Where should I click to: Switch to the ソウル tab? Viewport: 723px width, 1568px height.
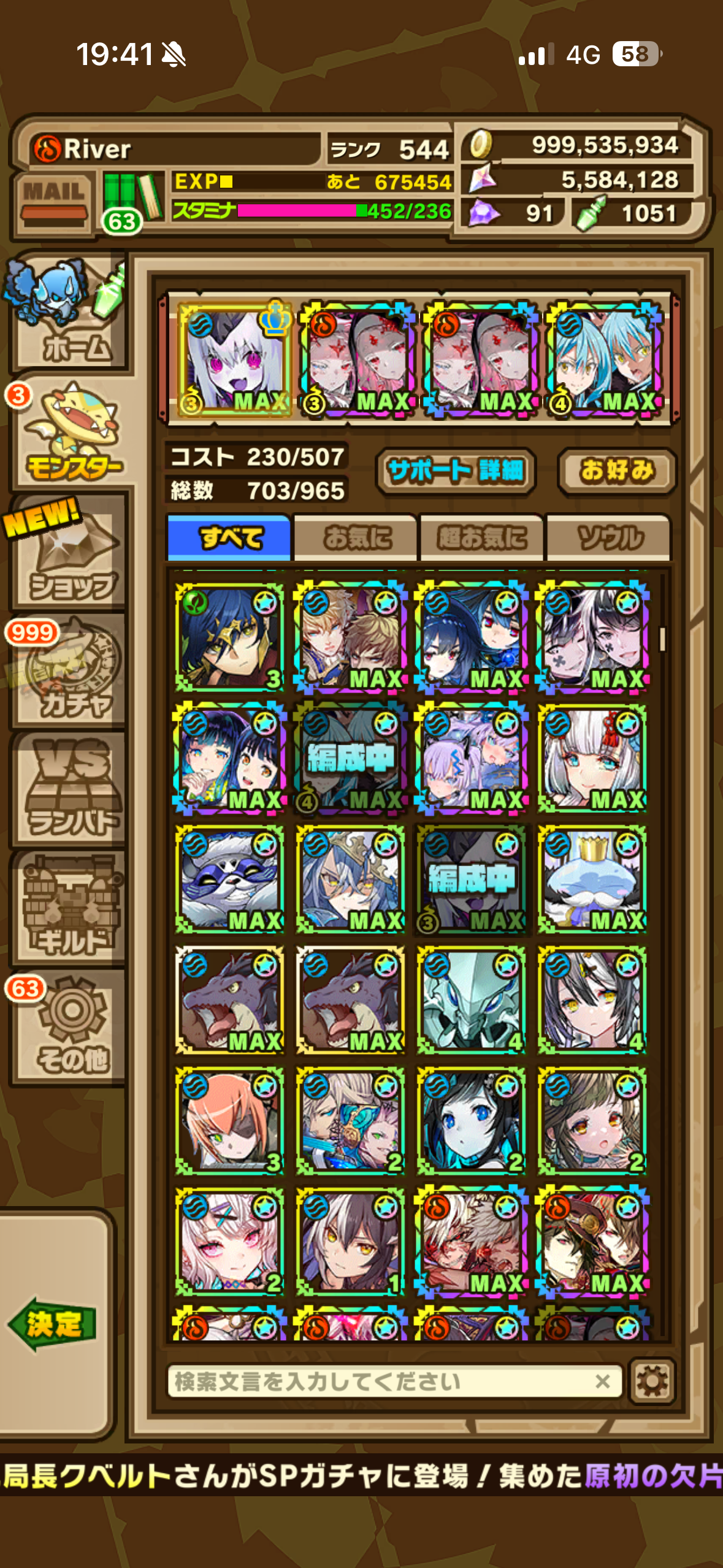click(609, 538)
